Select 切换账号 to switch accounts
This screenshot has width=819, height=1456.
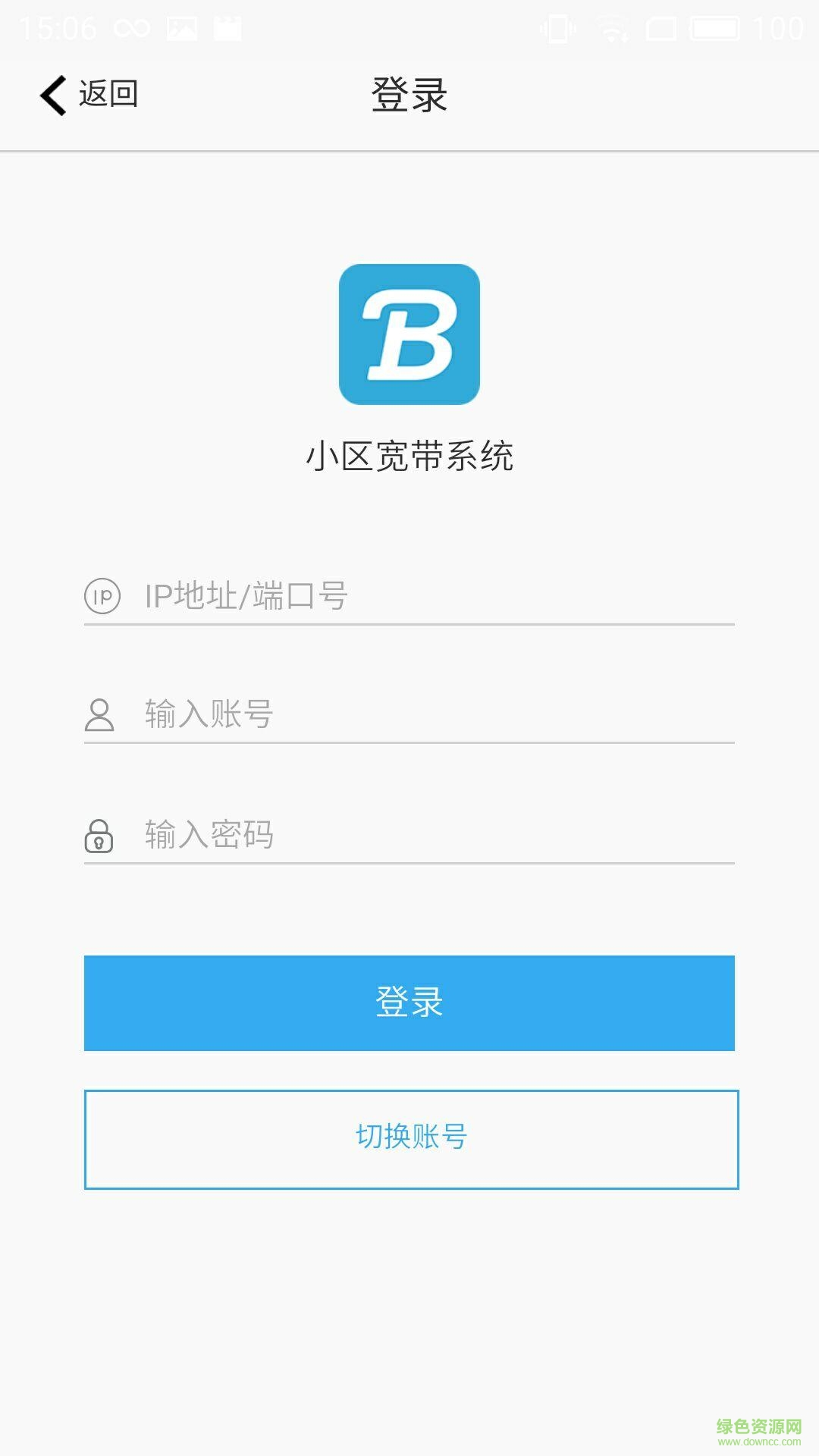(x=409, y=1137)
